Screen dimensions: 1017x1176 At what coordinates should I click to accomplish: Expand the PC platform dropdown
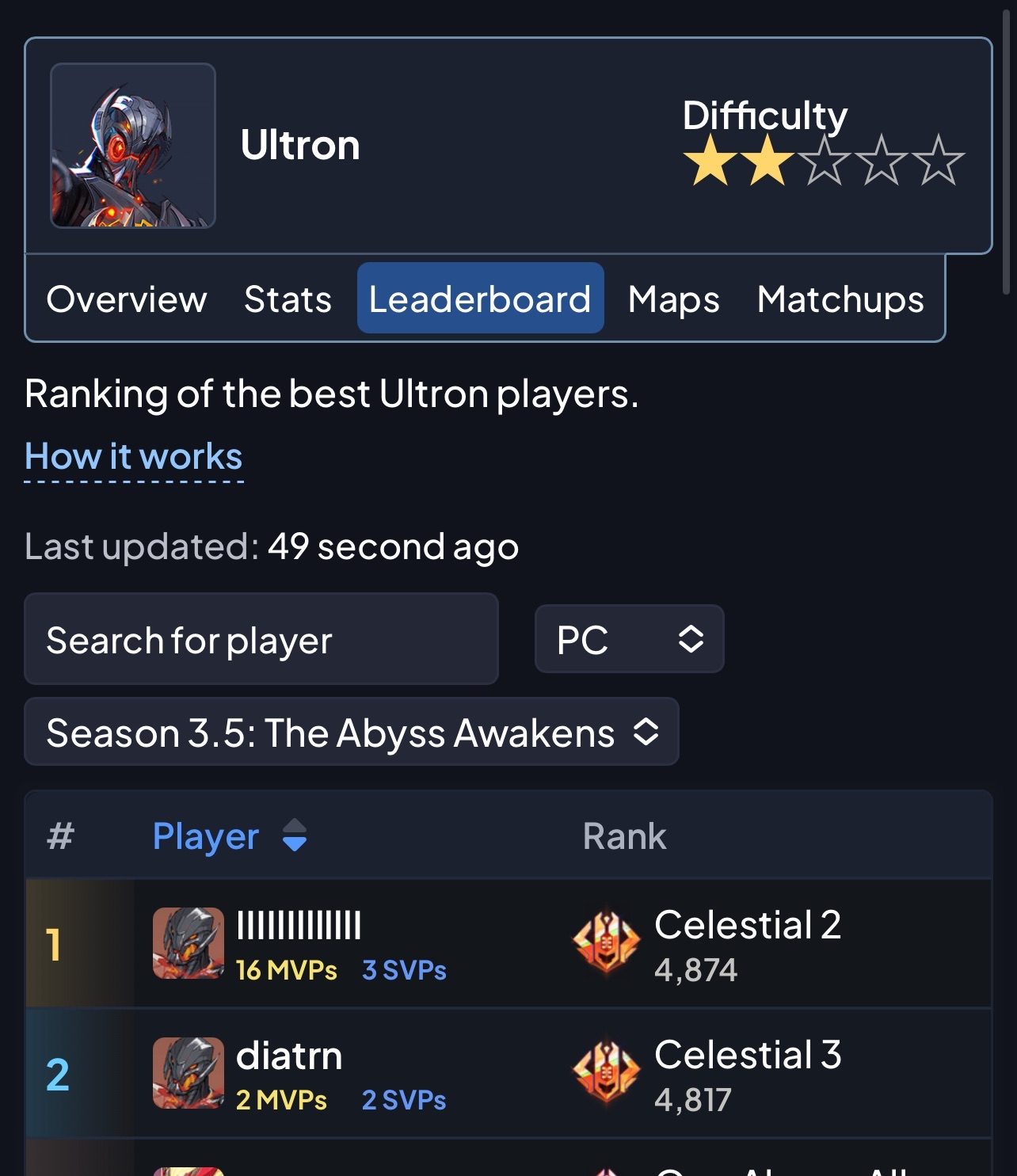(629, 639)
